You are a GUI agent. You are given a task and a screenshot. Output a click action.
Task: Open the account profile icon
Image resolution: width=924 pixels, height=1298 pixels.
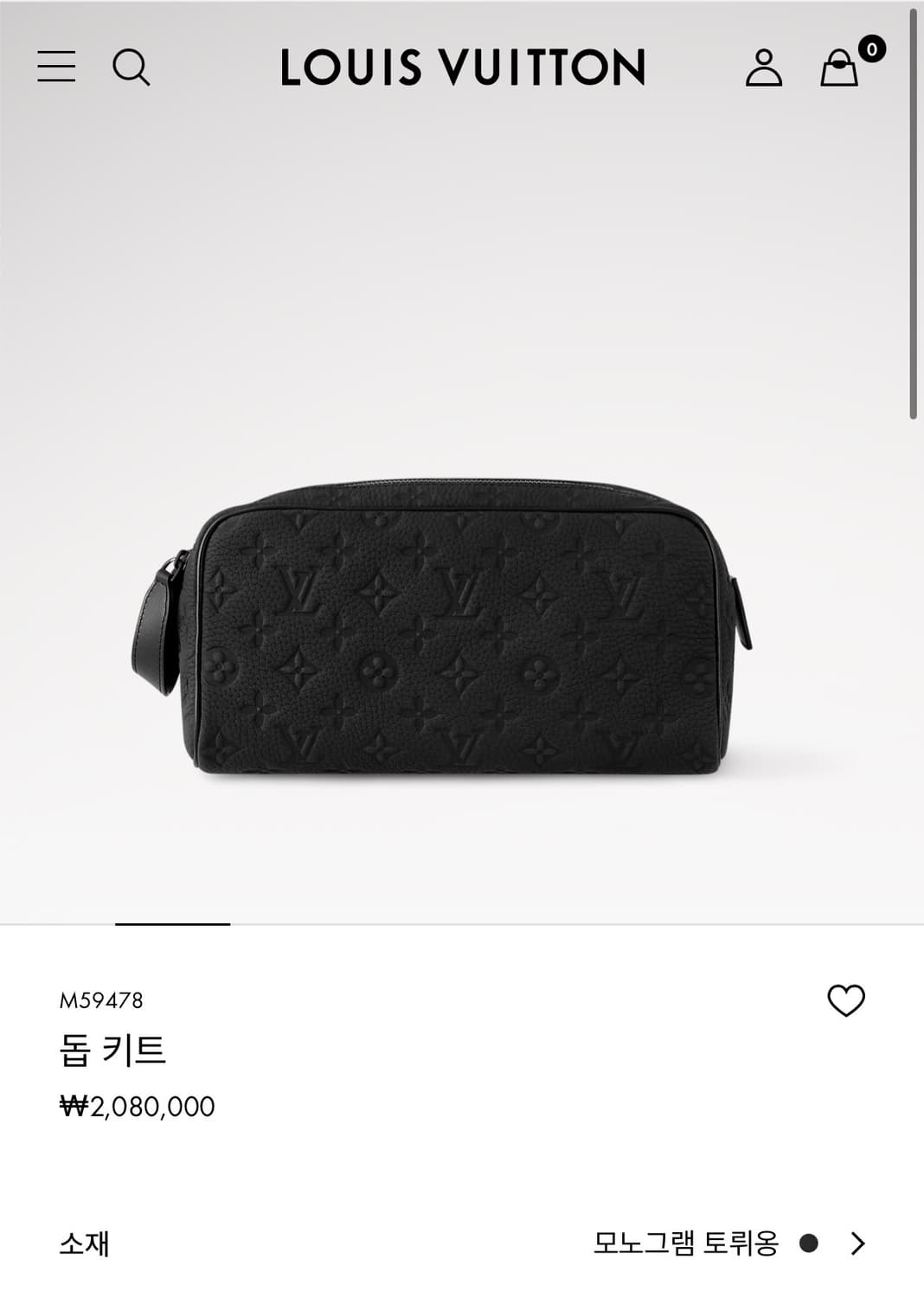point(765,67)
